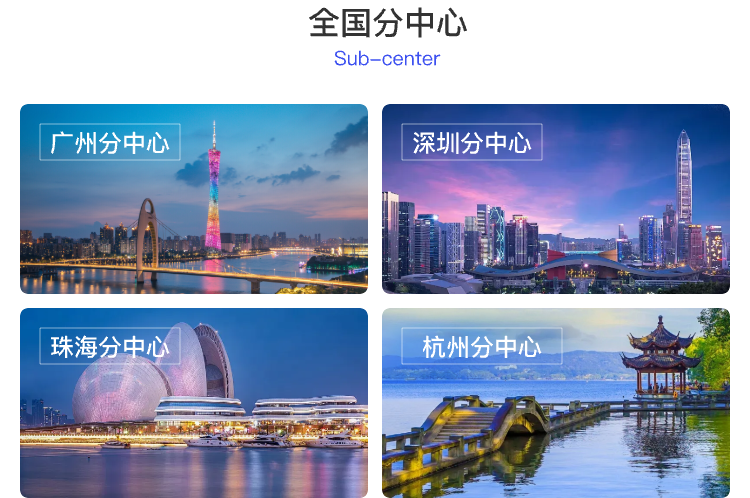Open the 深圳分中心 card

coord(555,199)
